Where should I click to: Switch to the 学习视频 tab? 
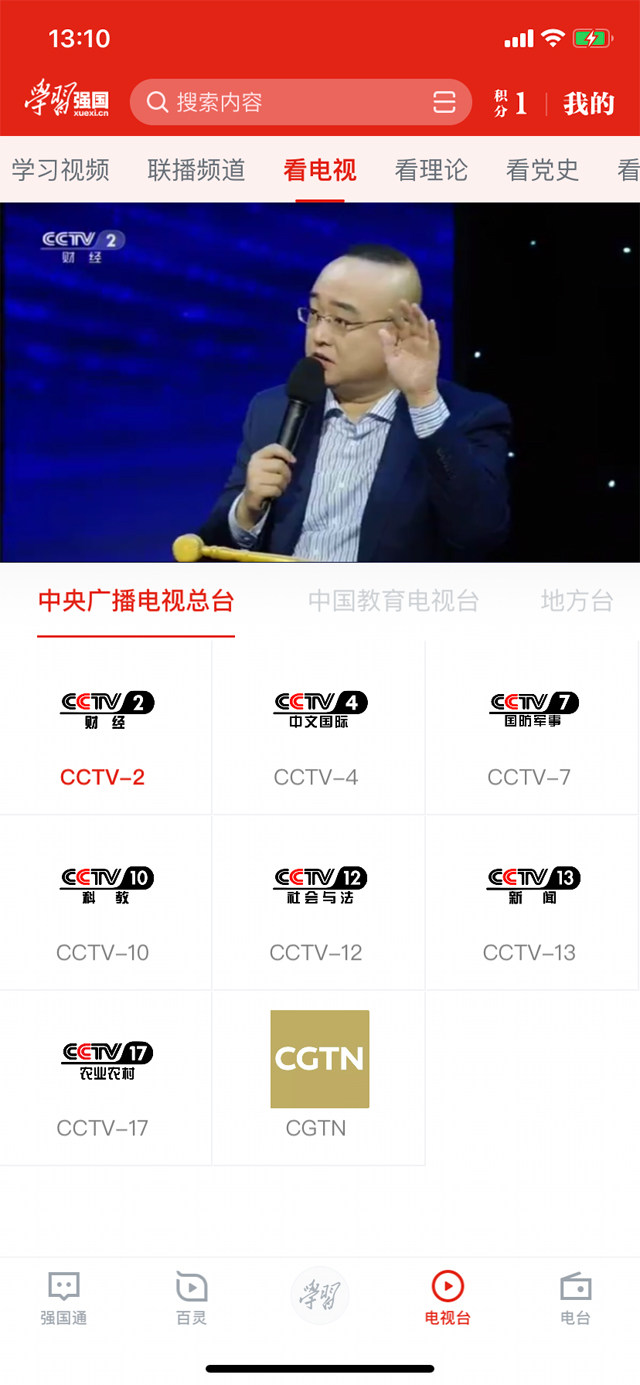pos(60,170)
